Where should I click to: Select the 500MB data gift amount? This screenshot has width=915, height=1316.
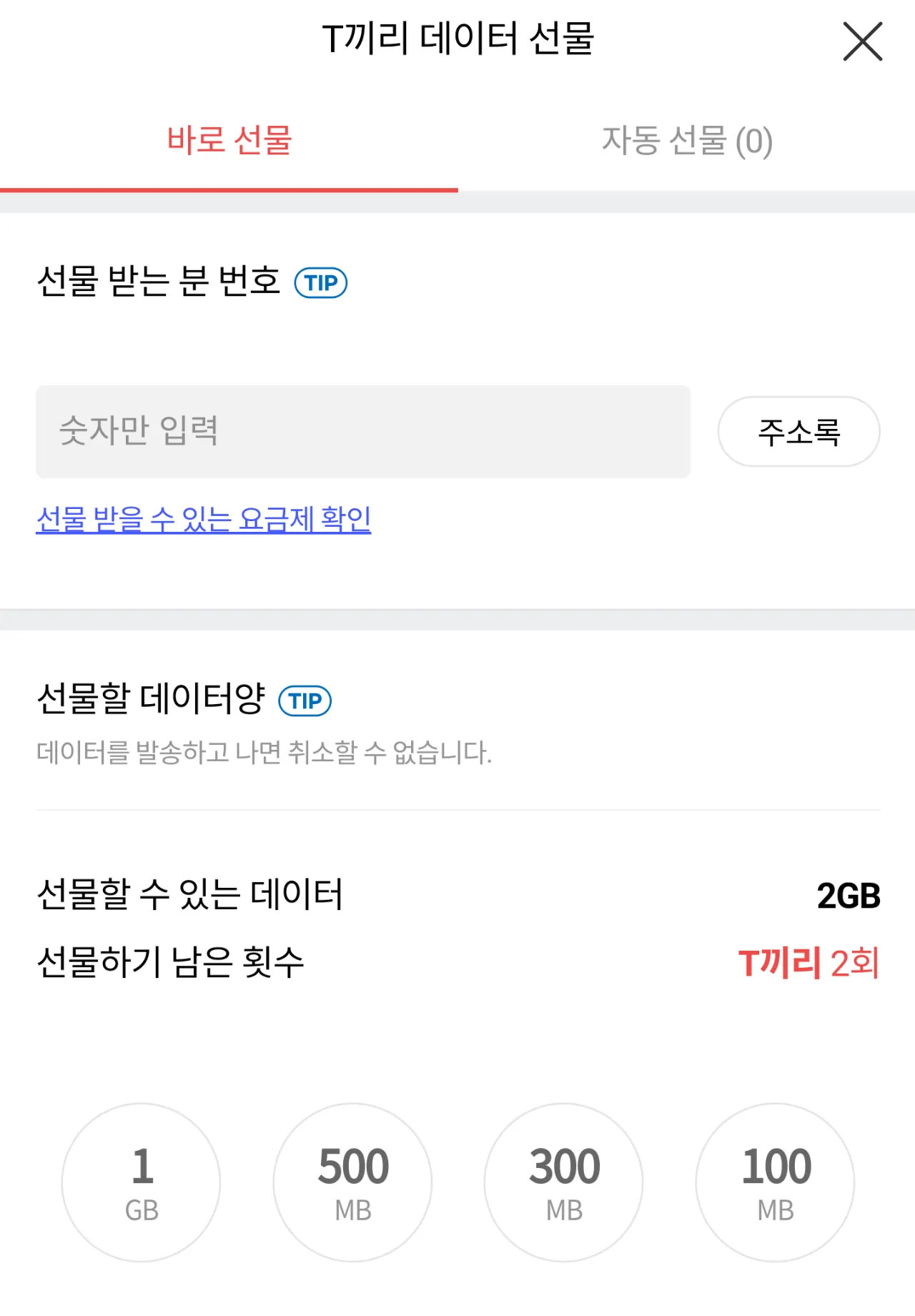[x=353, y=1182]
